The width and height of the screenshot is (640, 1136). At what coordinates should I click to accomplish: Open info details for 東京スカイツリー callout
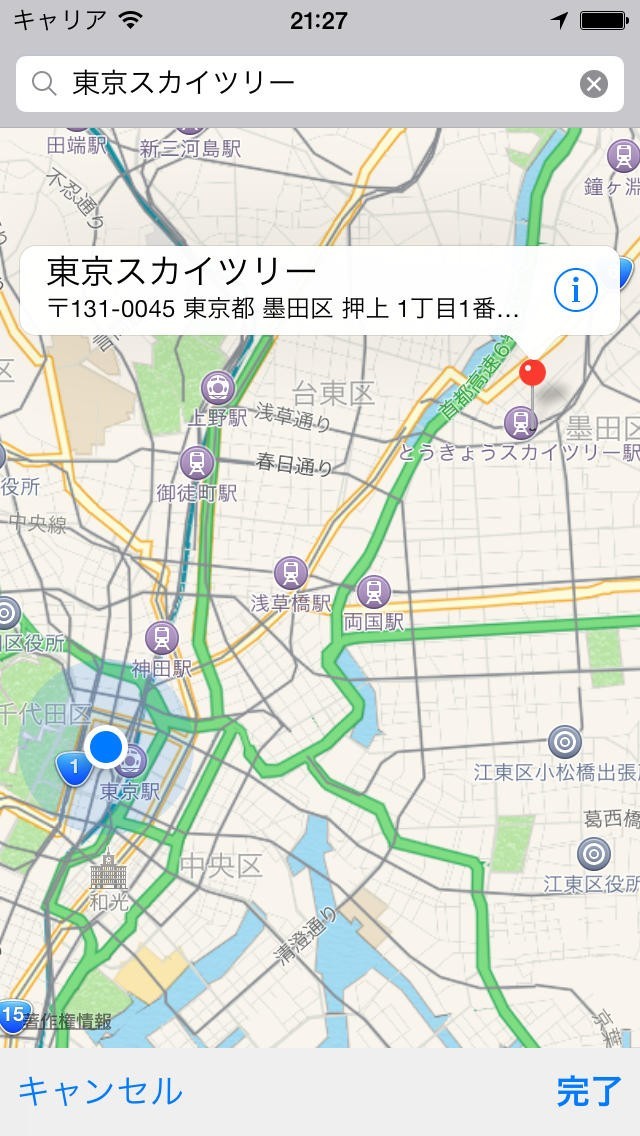tap(576, 290)
